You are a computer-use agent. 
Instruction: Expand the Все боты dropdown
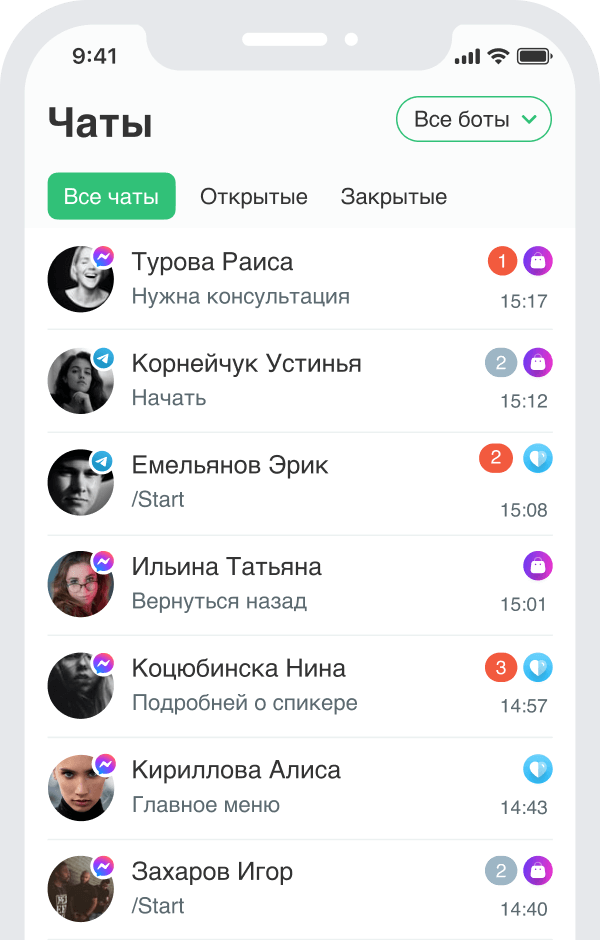click(x=474, y=120)
